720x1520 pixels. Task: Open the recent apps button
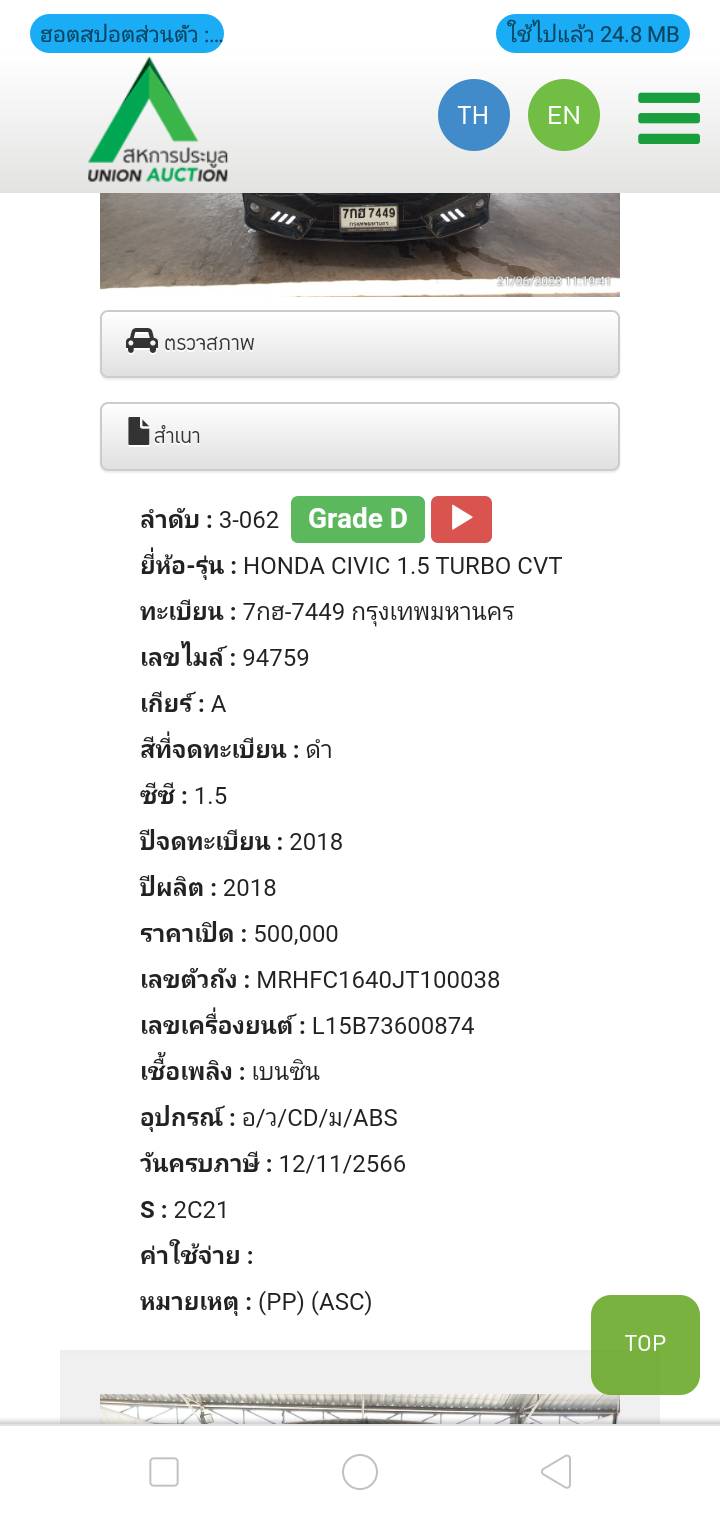164,1472
